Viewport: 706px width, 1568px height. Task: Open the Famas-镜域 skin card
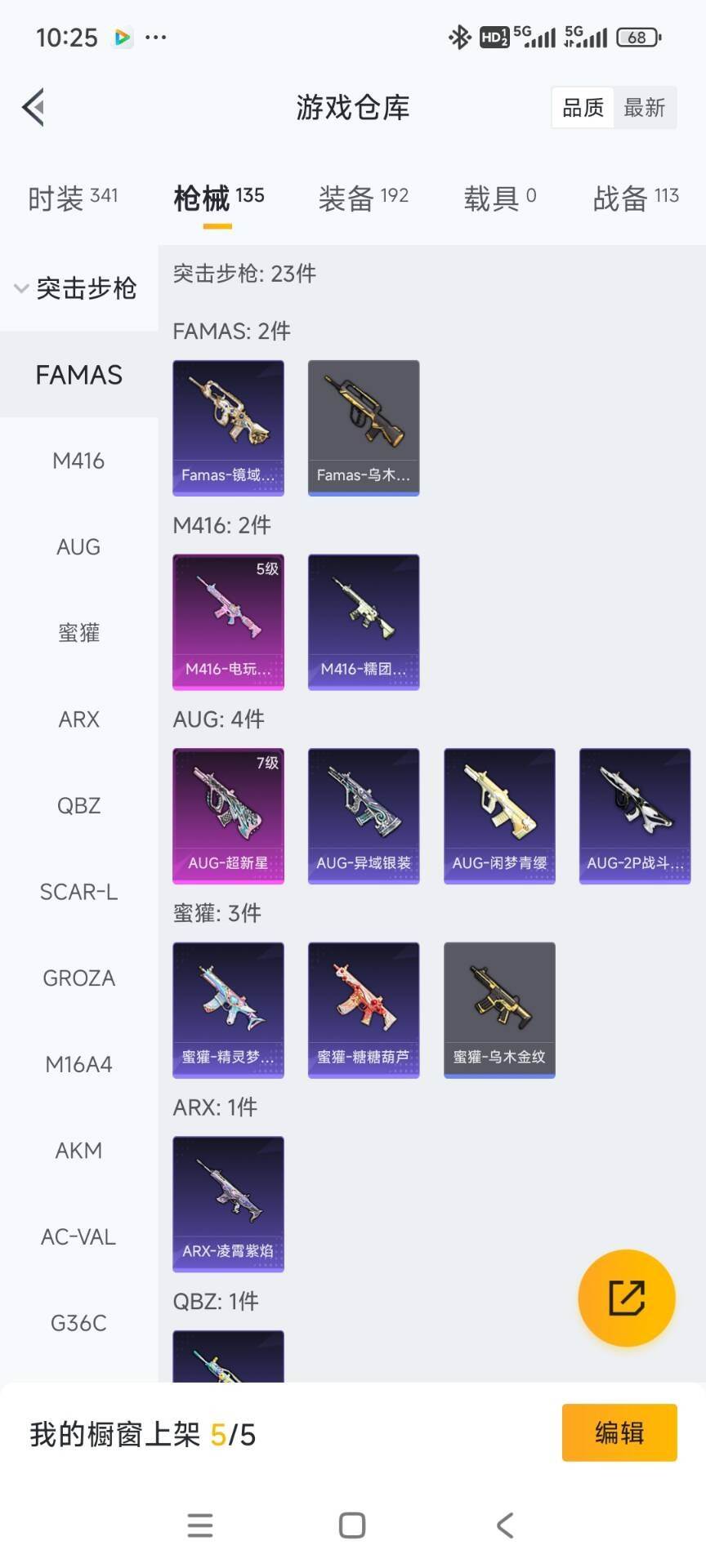pos(228,427)
